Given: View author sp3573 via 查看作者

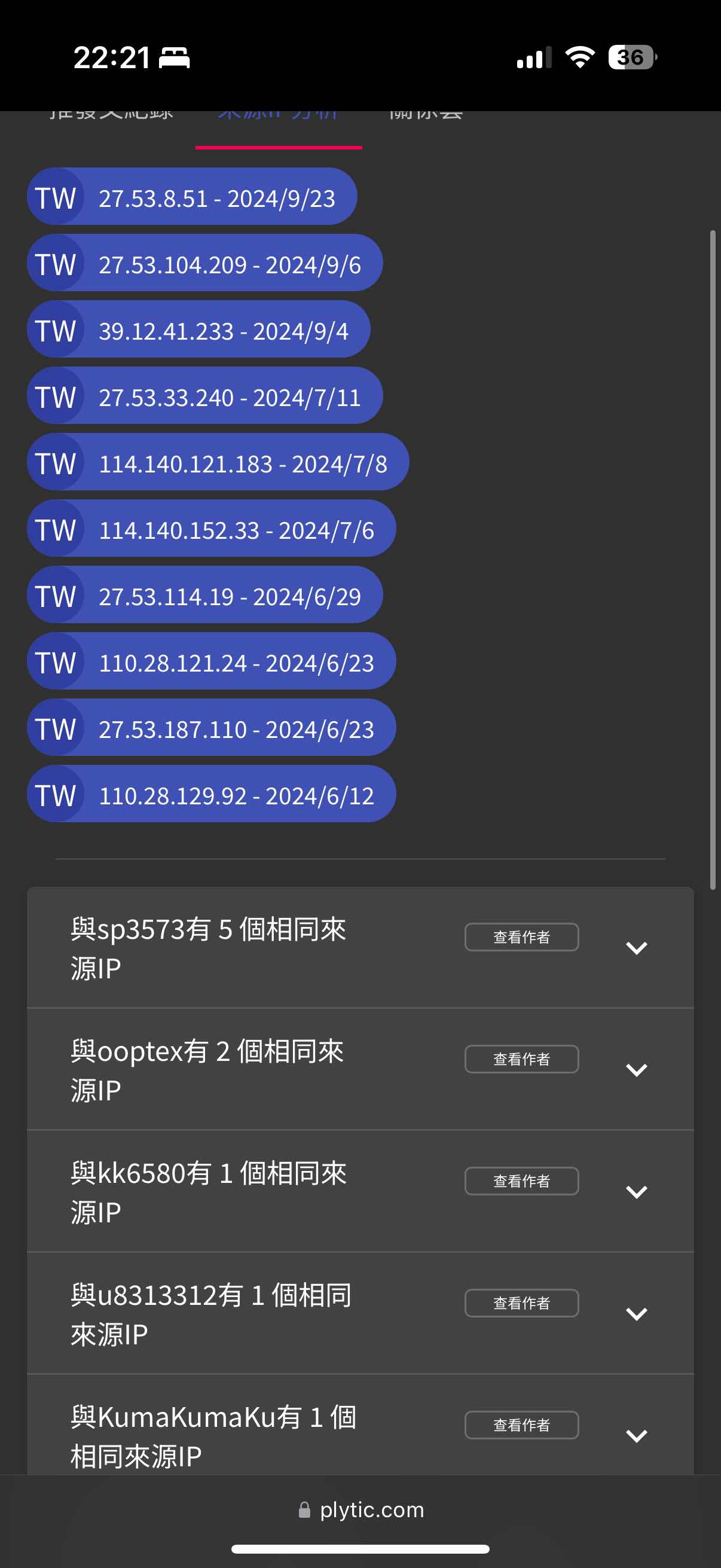Looking at the screenshot, I should pyautogui.click(x=521, y=936).
